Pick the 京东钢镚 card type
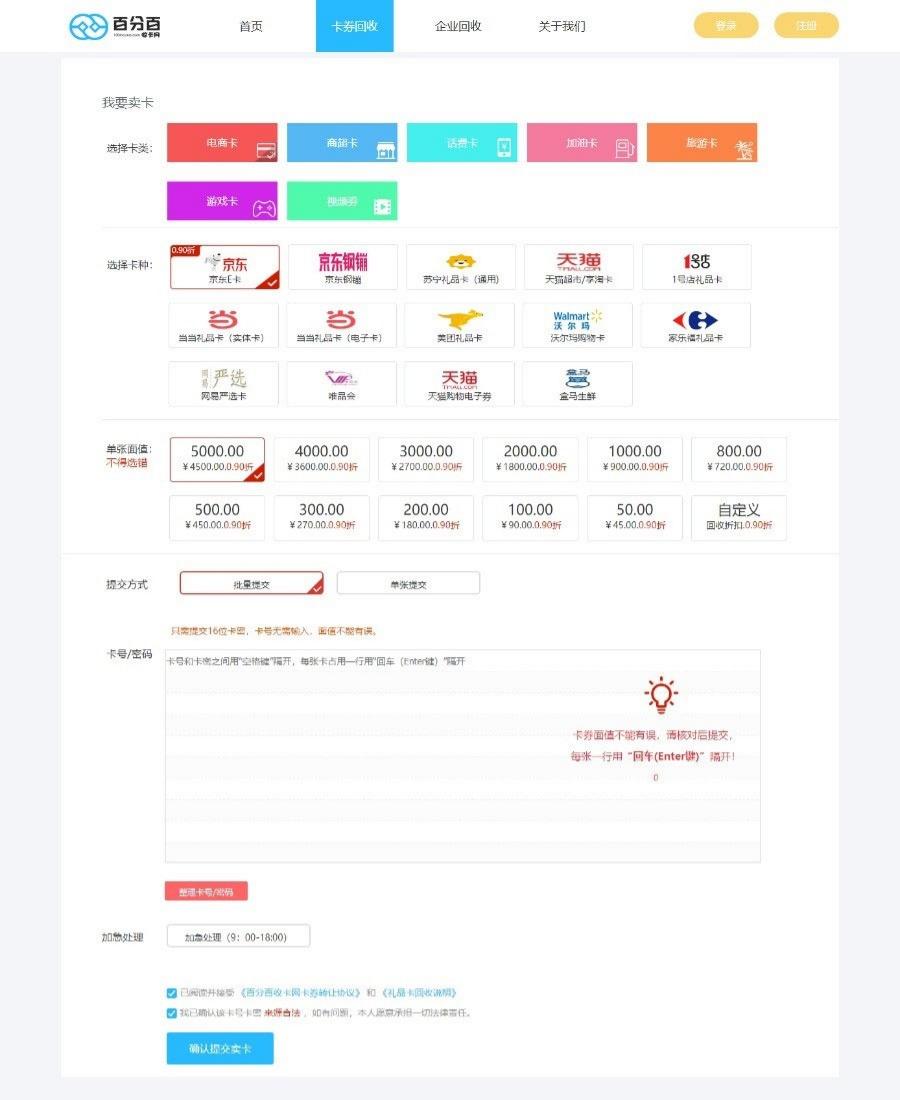The height and width of the screenshot is (1100, 900). [343, 267]
